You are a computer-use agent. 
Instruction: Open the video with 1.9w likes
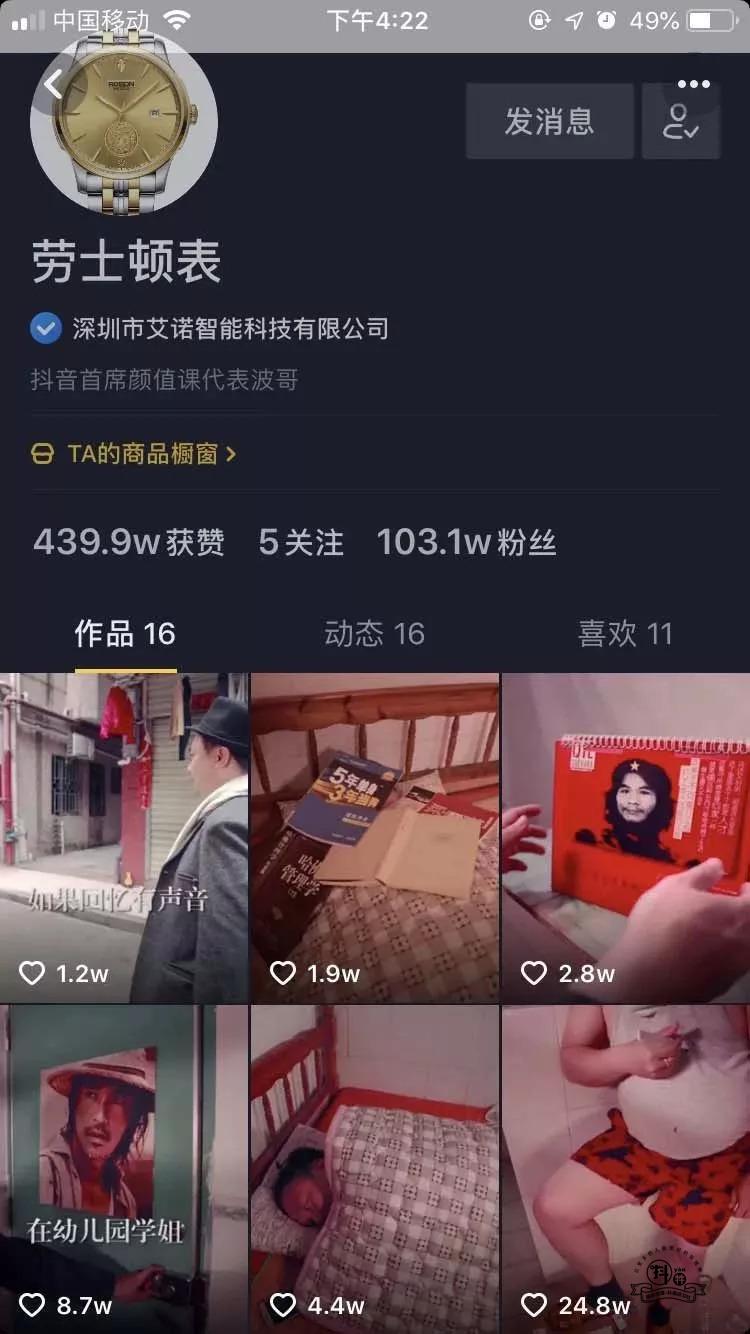[374, 838]
